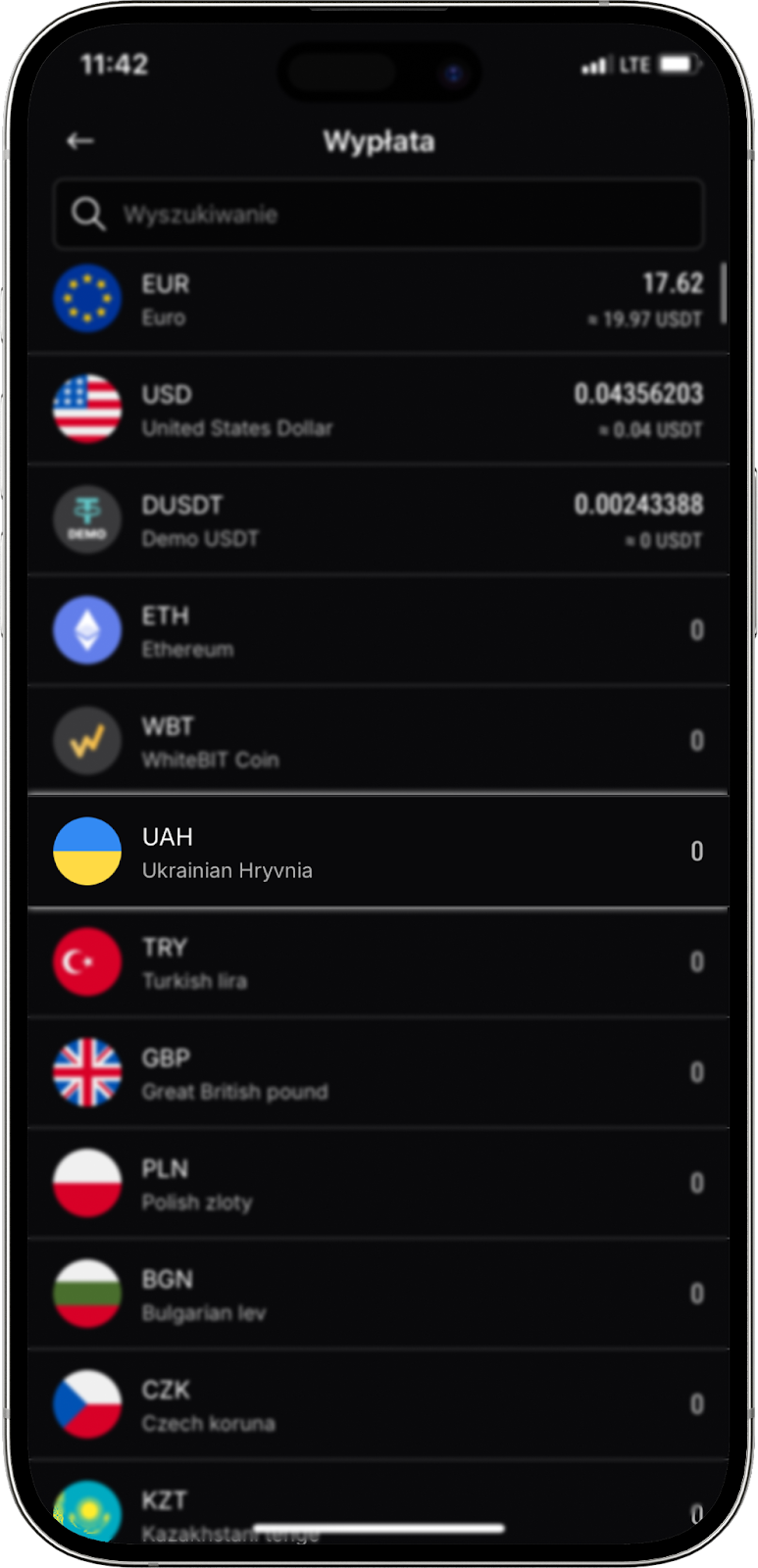Image resolution: width=758 pixels, height=1568 pixels.
Task: Select EUR Euro for withdrawal
Action: pos(378,299)
